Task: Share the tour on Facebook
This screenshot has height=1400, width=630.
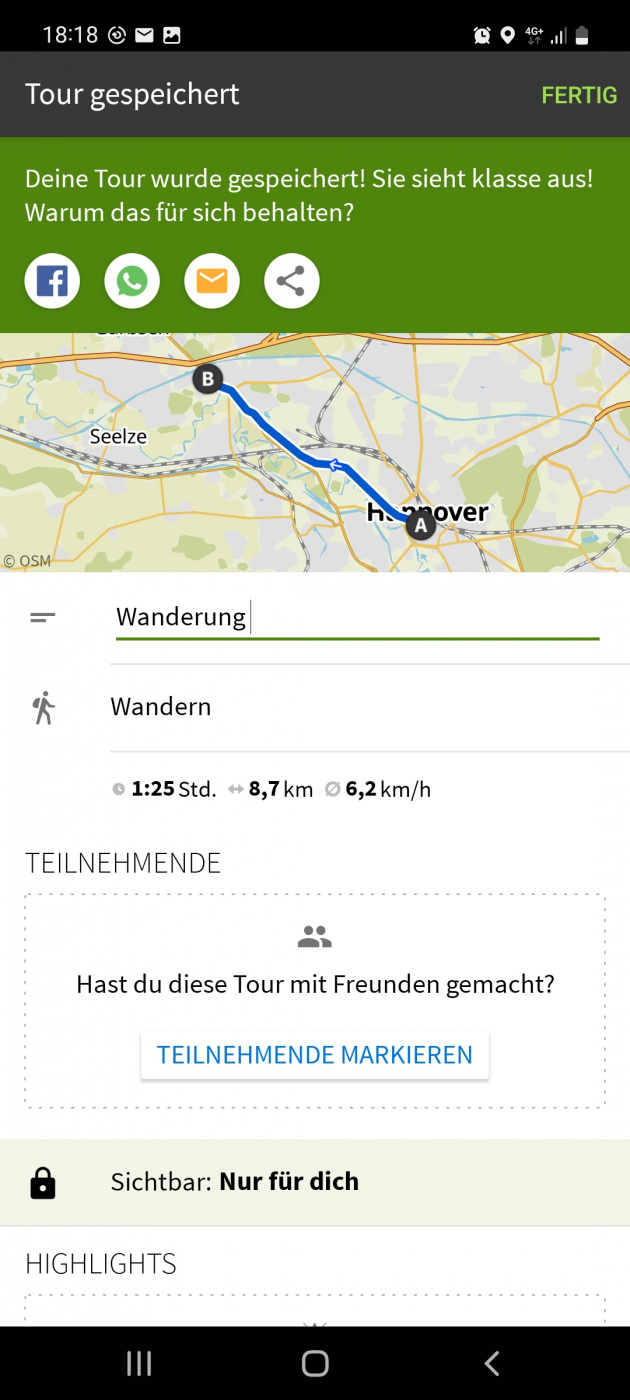Action: pos(52,282)
